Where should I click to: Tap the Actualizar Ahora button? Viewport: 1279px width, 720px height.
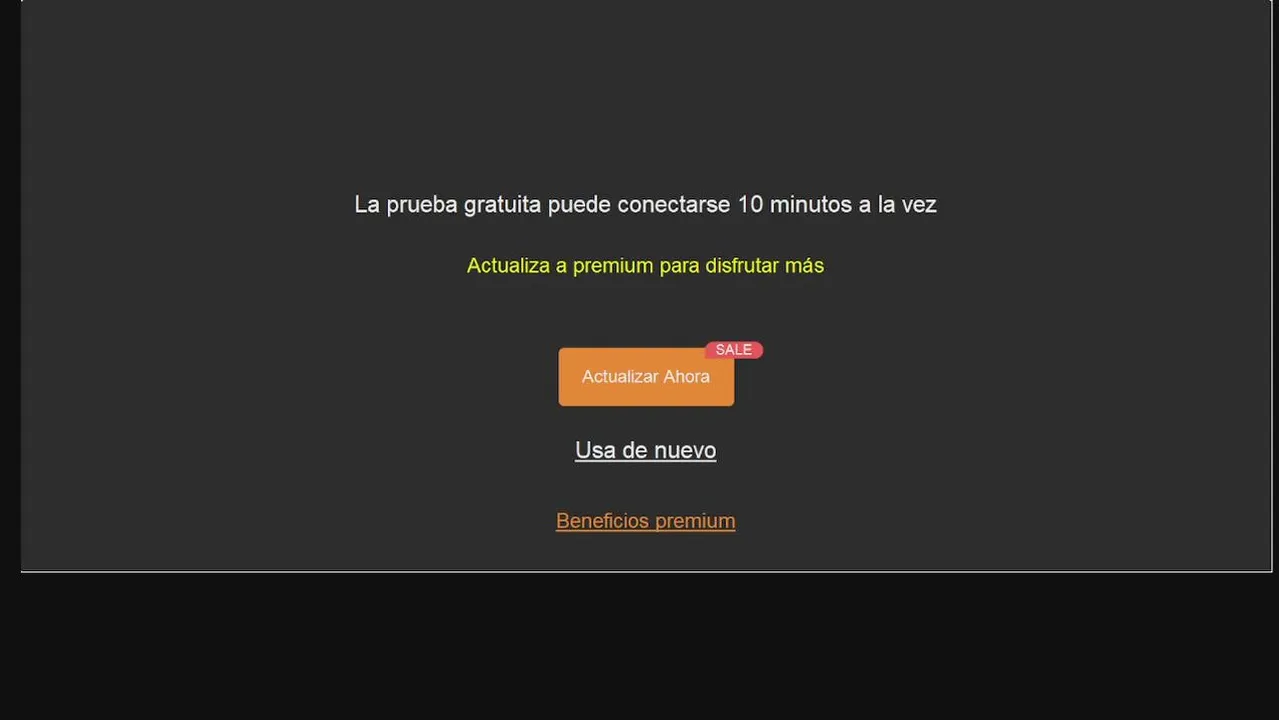click(645, 377)
